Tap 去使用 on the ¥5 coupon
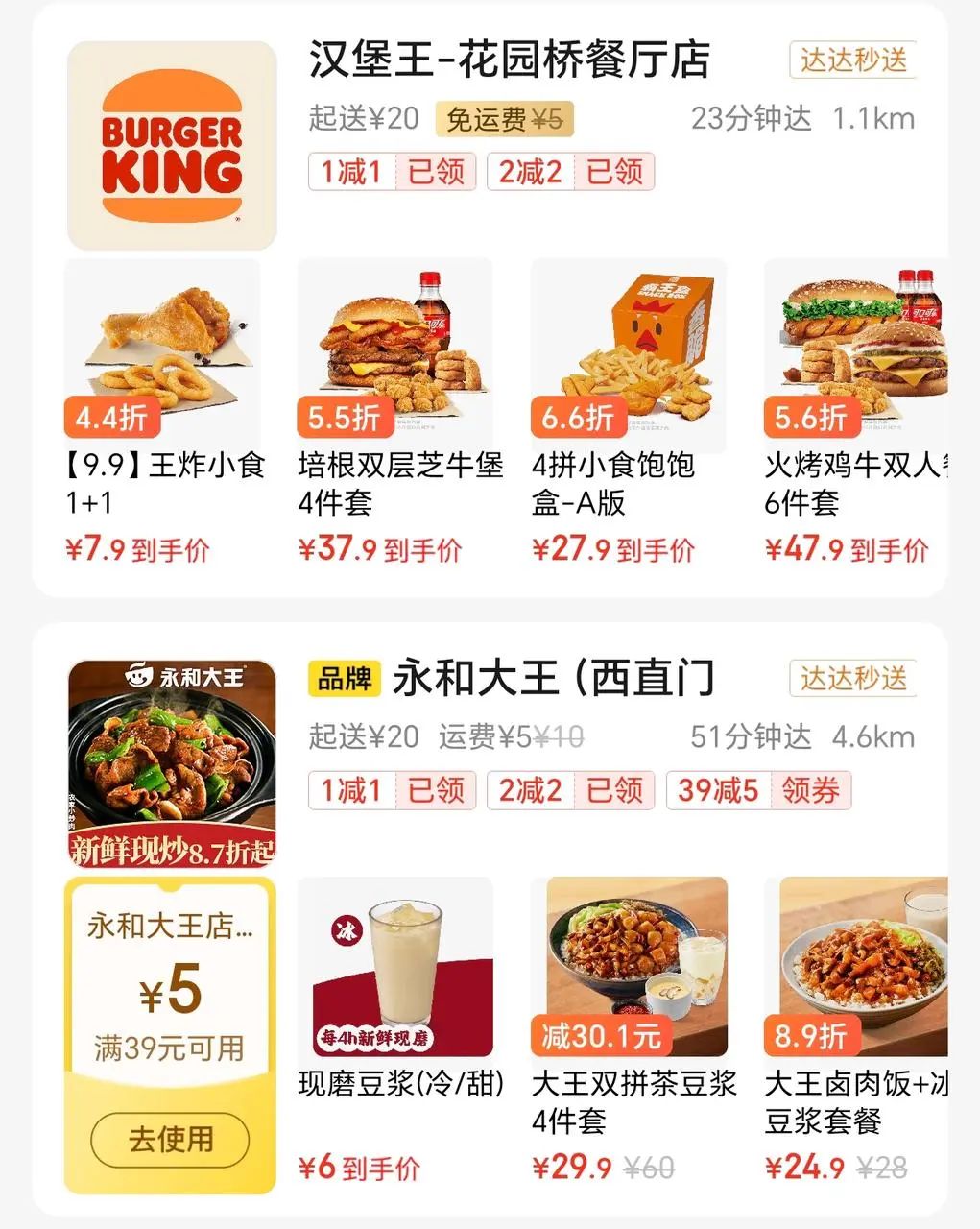 [x=170, y=1140]
